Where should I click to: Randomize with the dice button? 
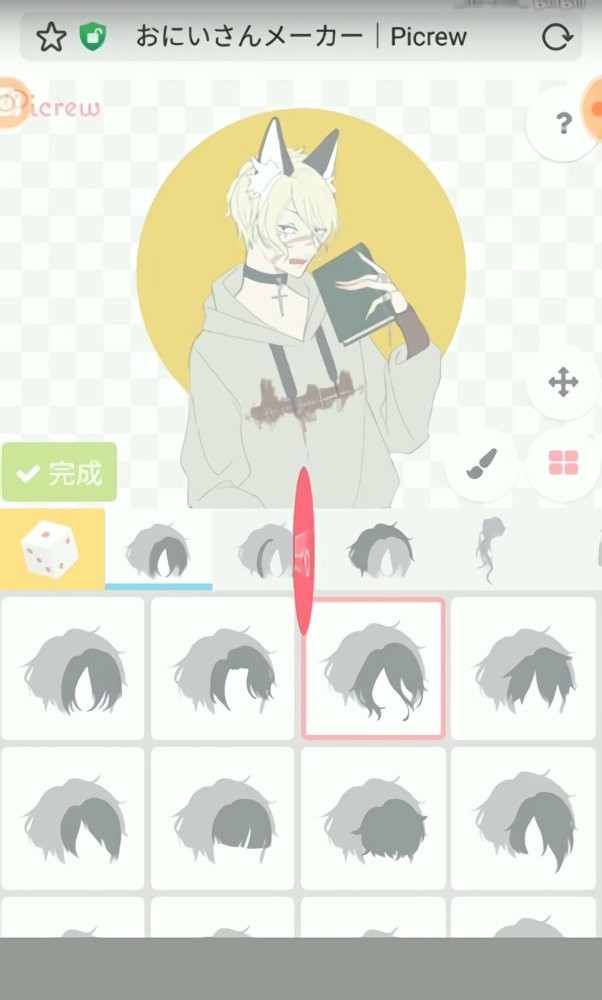coord(52,549)
